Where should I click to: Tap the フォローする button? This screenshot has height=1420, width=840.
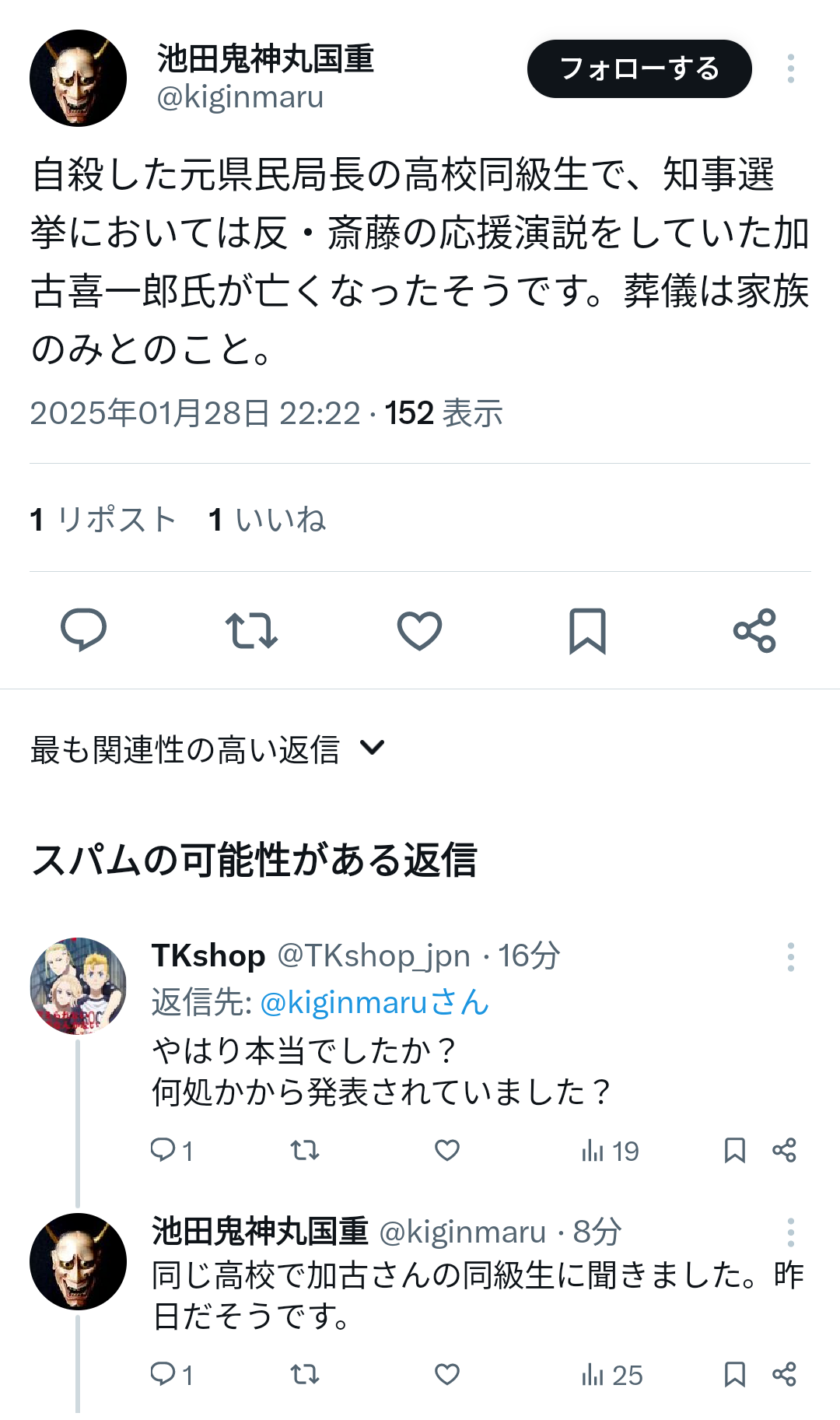coord(639,68)
